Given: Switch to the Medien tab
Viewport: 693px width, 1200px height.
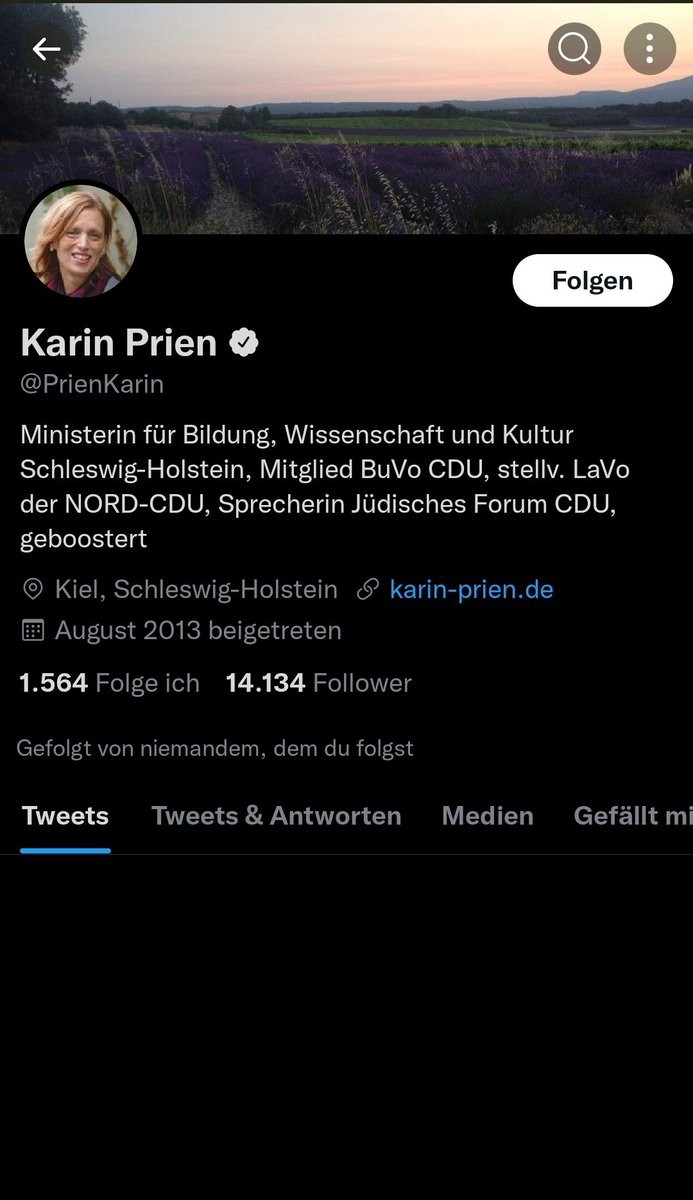Looking at the screenshot, I should tap(487, 816).
